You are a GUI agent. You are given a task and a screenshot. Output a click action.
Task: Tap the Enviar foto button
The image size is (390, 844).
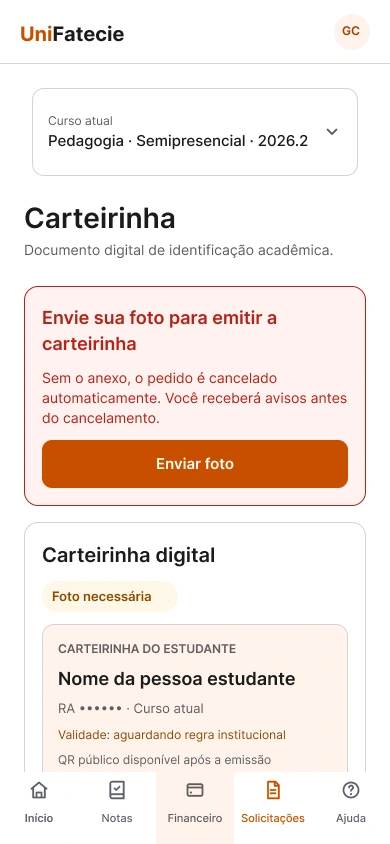195,464
